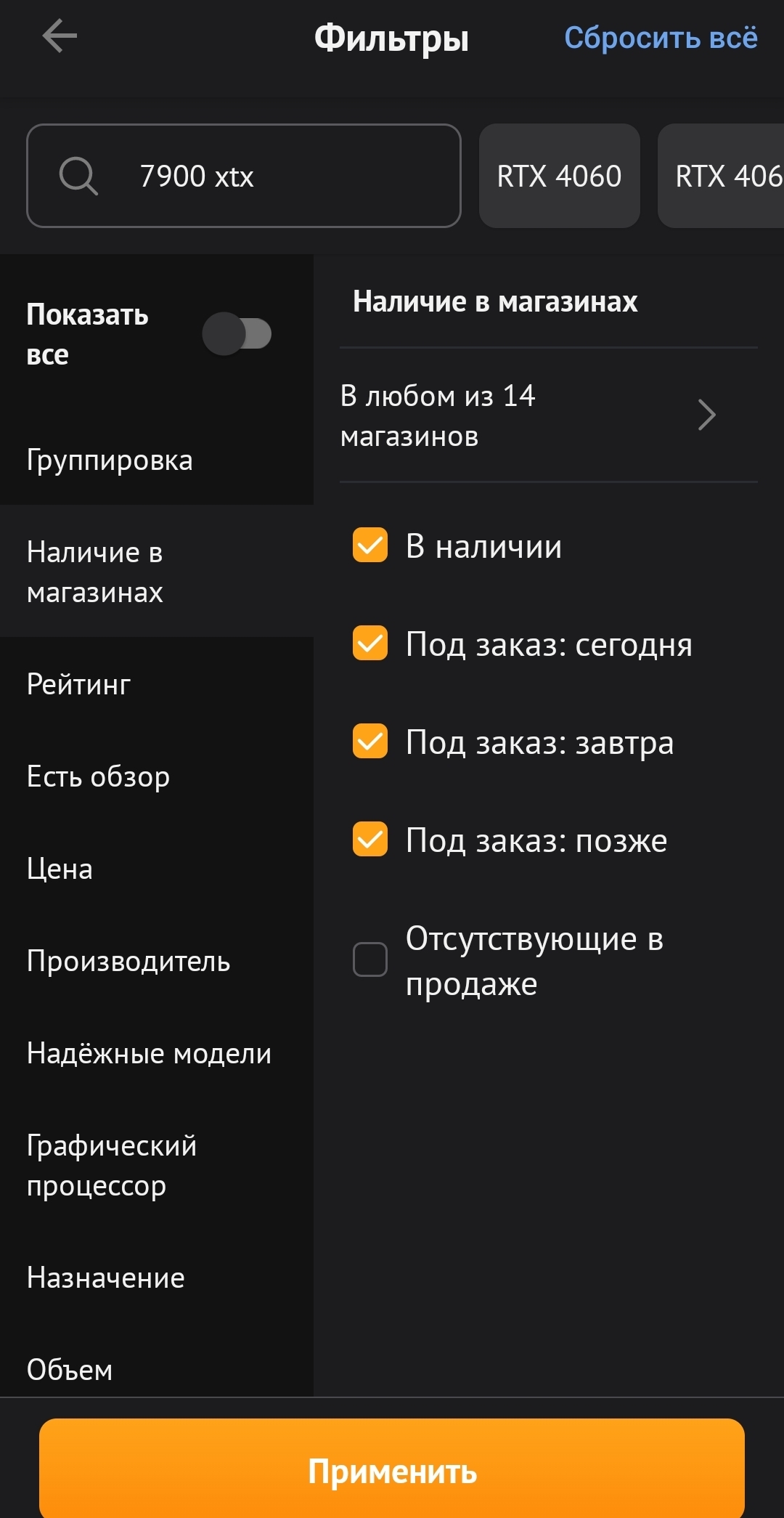This screenshot has width=784, height=1518.
Task: Open the 'Надёжные модели' section
Action: [149, 1053]
